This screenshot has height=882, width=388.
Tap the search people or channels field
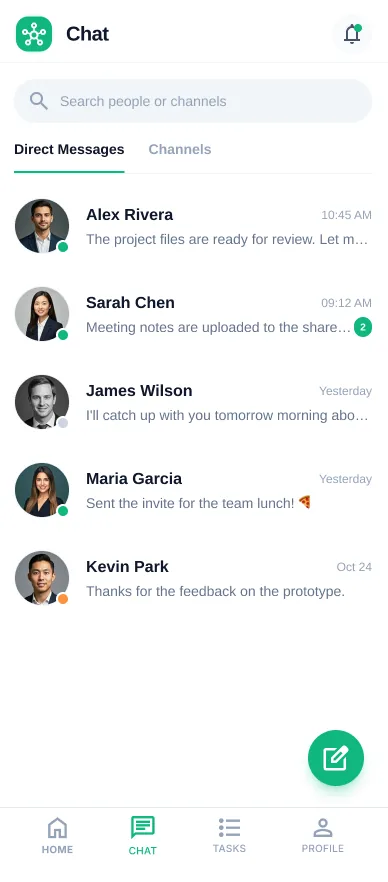click(x=193, y=101)
